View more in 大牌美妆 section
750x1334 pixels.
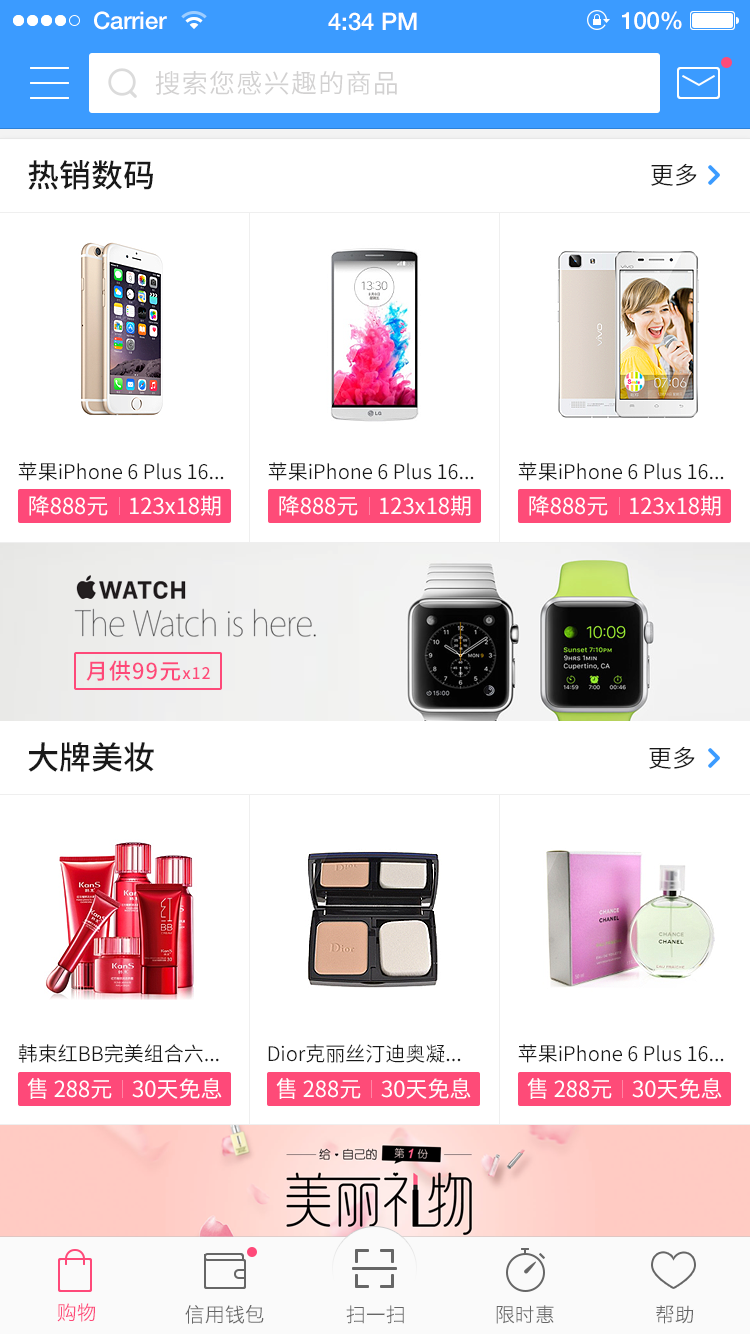point(685,758)
